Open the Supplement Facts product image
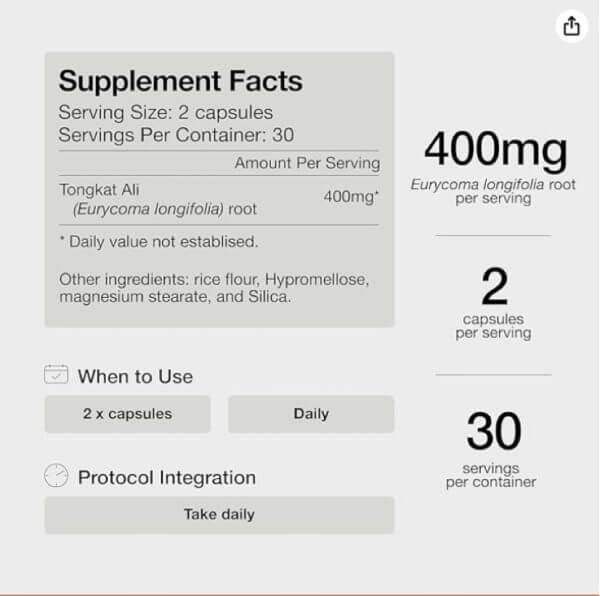The width and height of the screenshot is (600, 596). [219, 190]
